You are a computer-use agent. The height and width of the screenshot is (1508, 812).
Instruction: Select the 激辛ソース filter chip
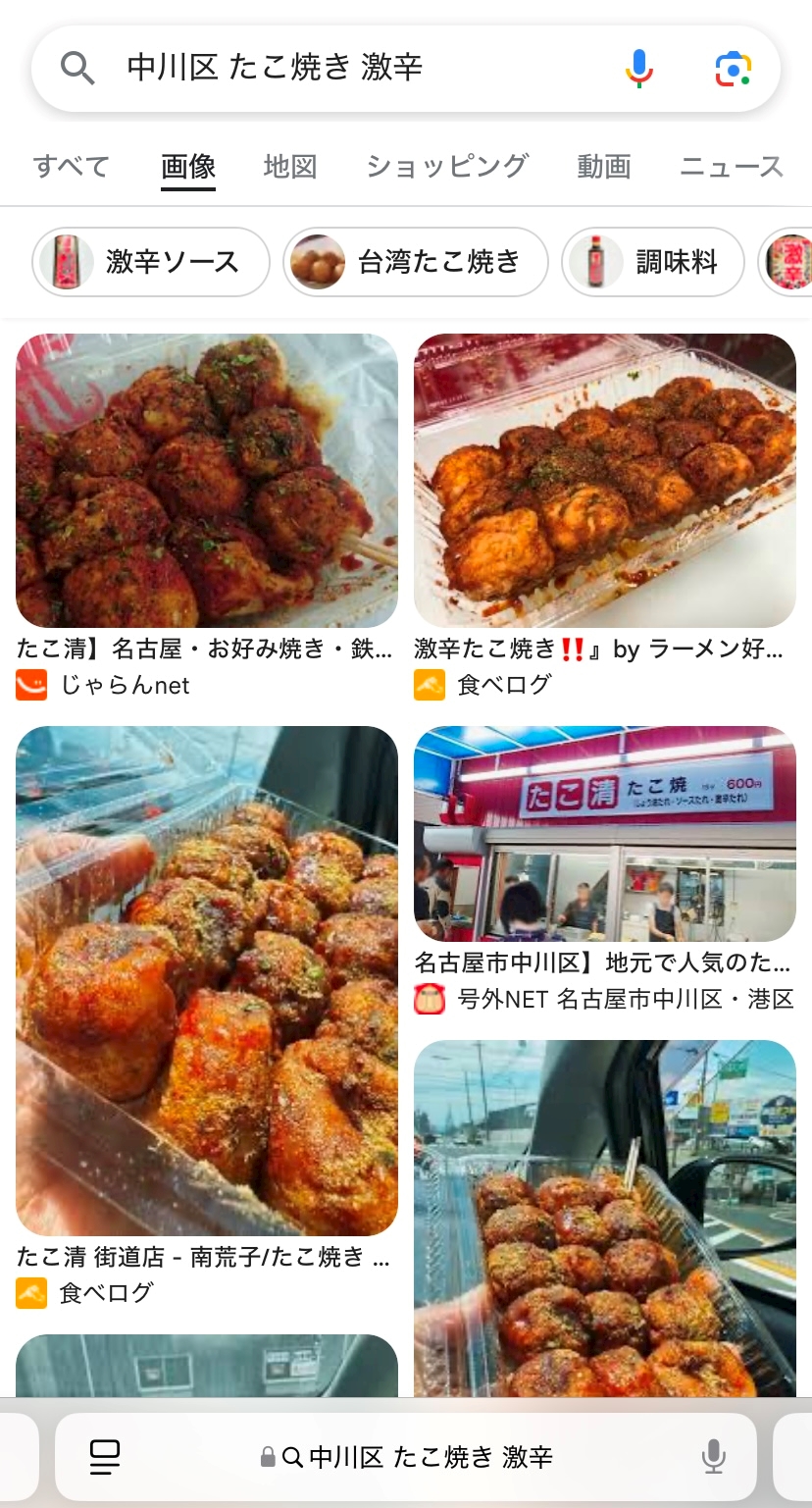tap(151, 262)
